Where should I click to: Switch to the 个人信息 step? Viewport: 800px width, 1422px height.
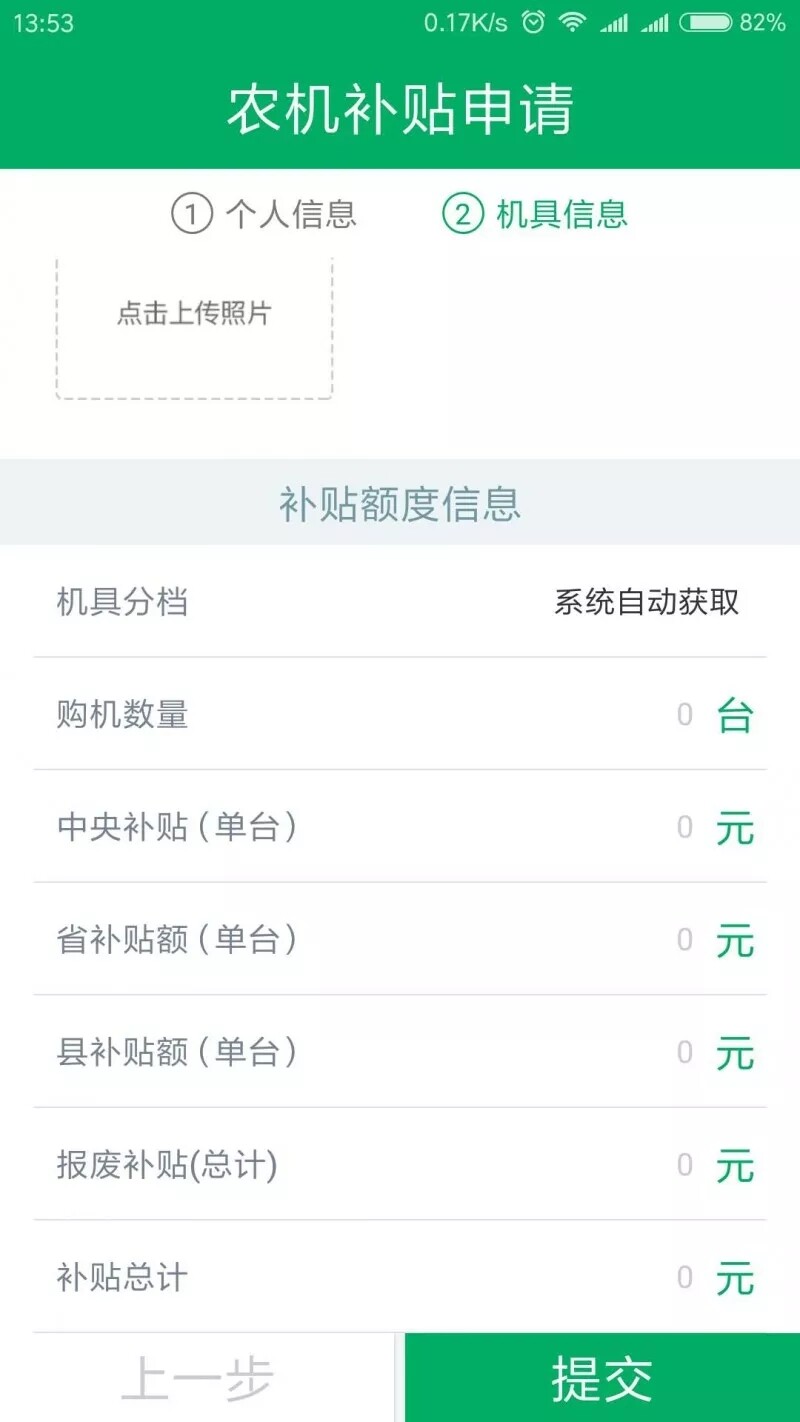264,214
